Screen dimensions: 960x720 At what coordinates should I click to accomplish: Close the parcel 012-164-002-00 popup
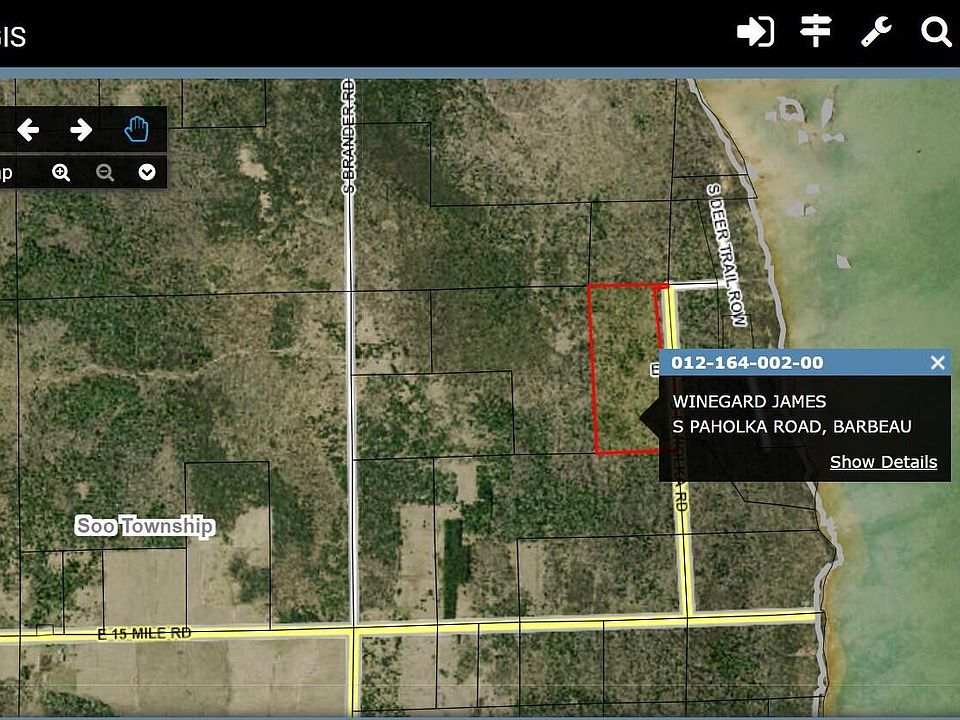(937, 363)
